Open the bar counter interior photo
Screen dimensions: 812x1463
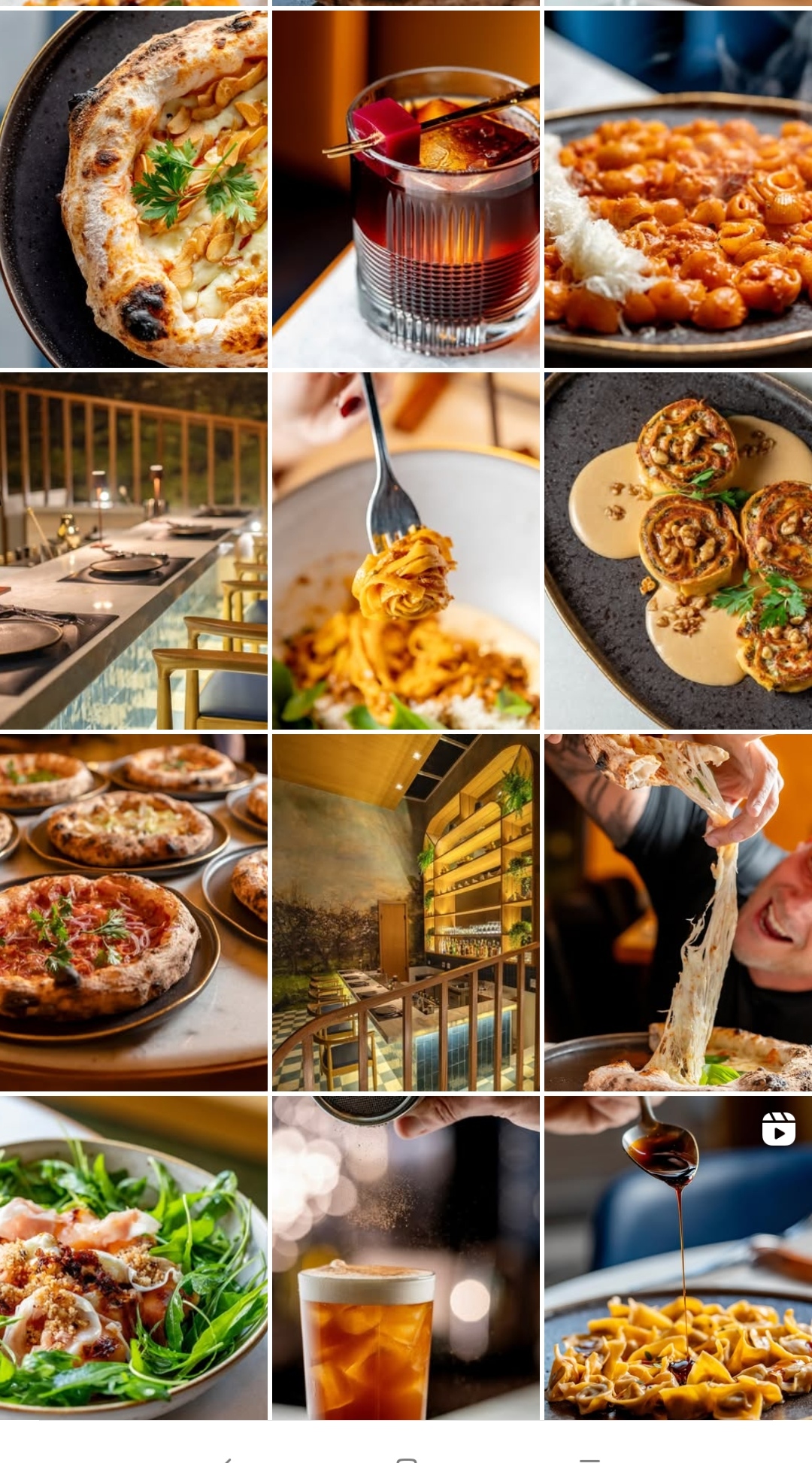pos(134,551)
